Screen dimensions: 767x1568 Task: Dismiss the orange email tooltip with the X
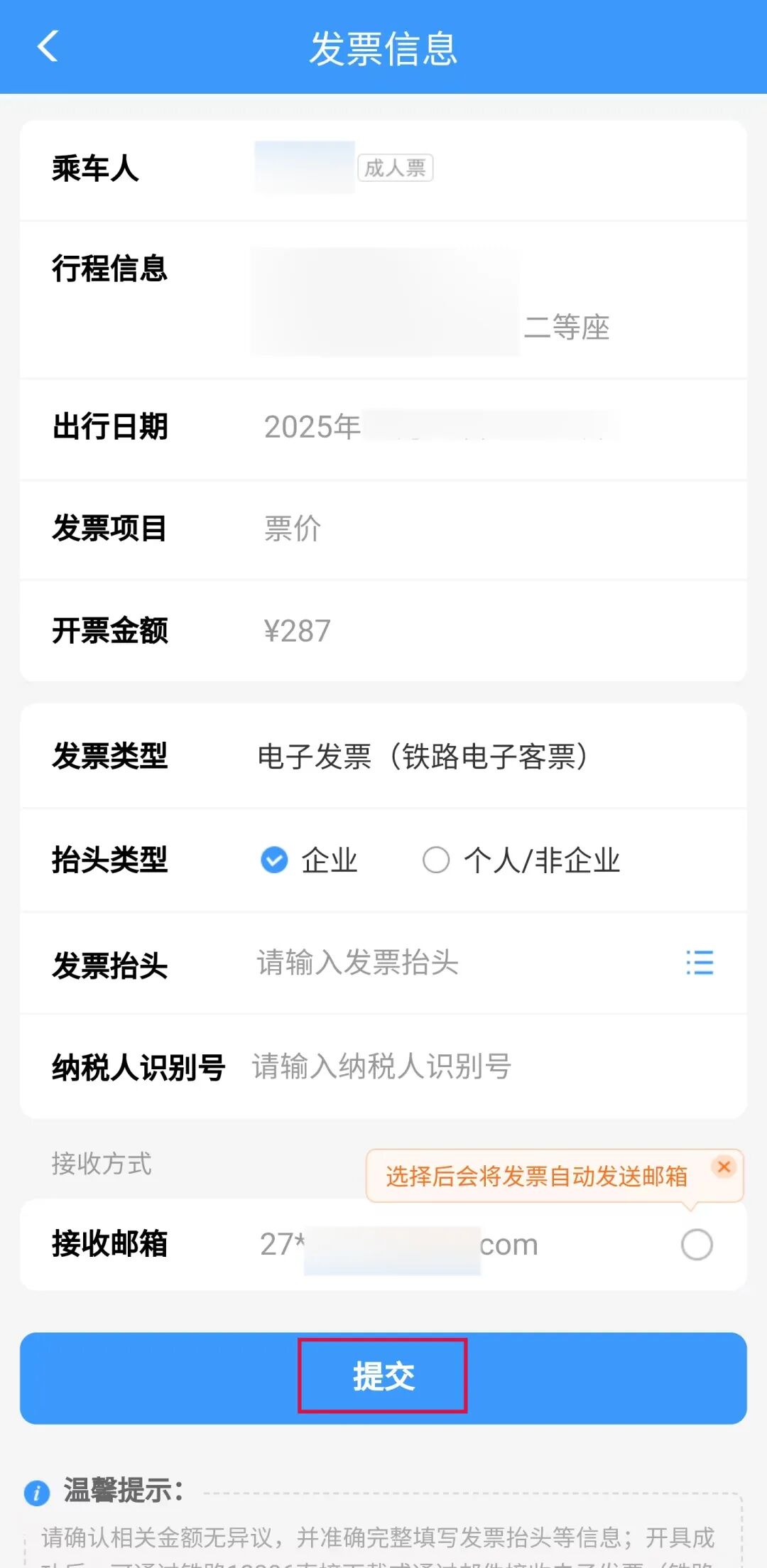pyautogui.click(x=724, y=1167)
